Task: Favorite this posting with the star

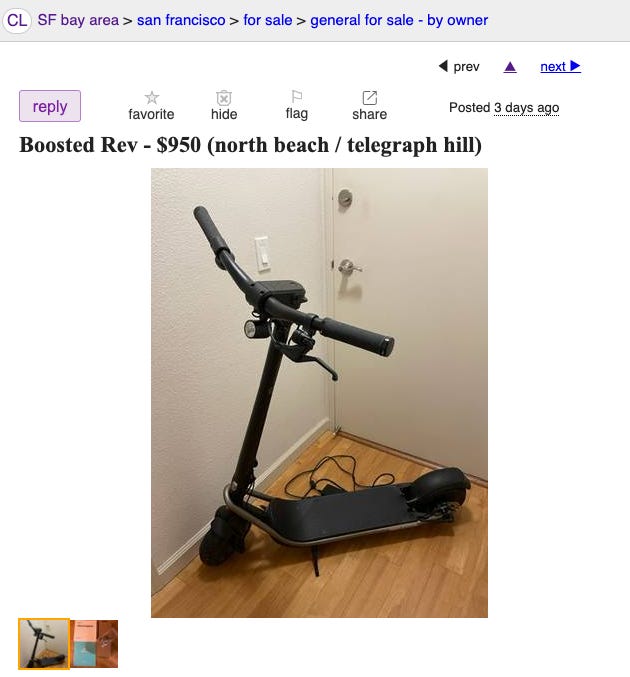Action: [151, 105]
